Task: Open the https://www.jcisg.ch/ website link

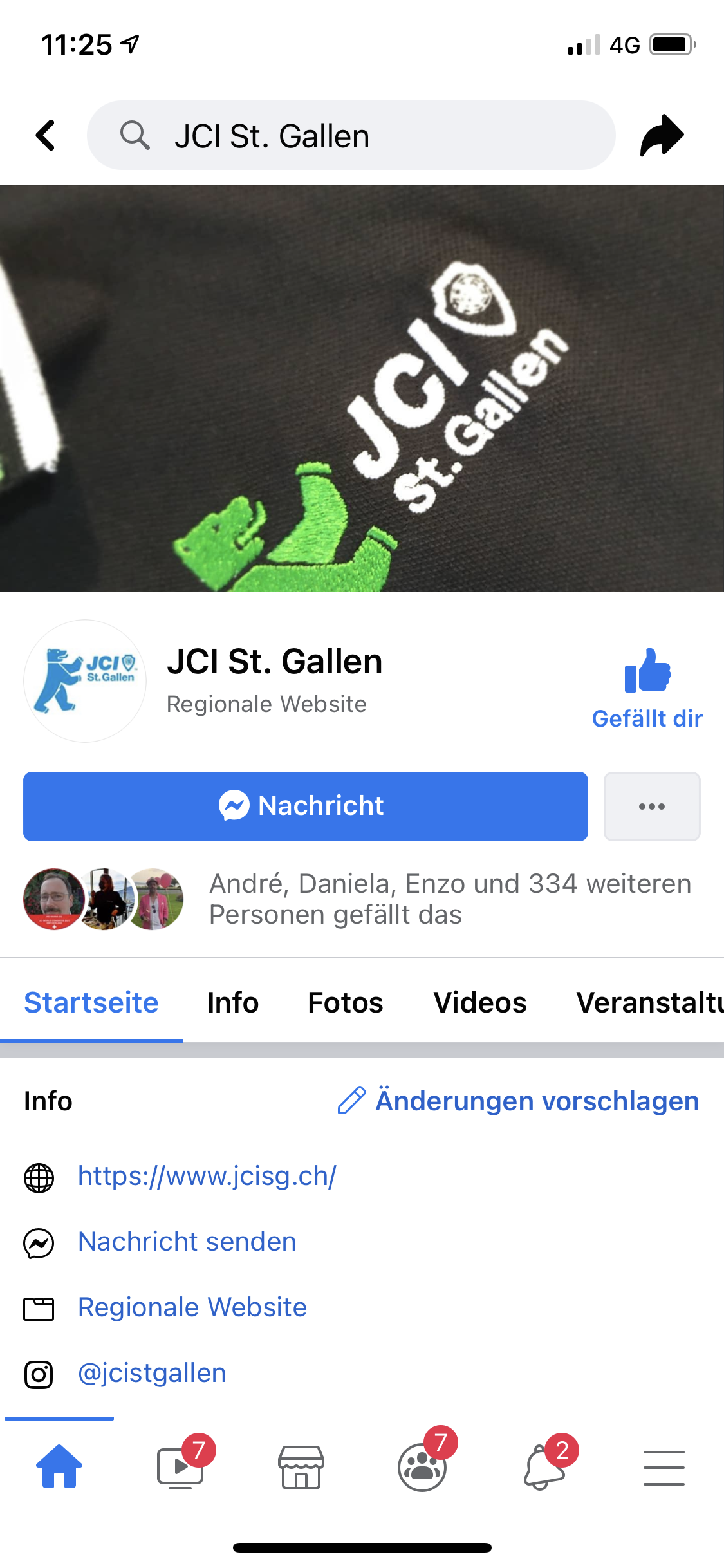Action: tap(207, 1176)
